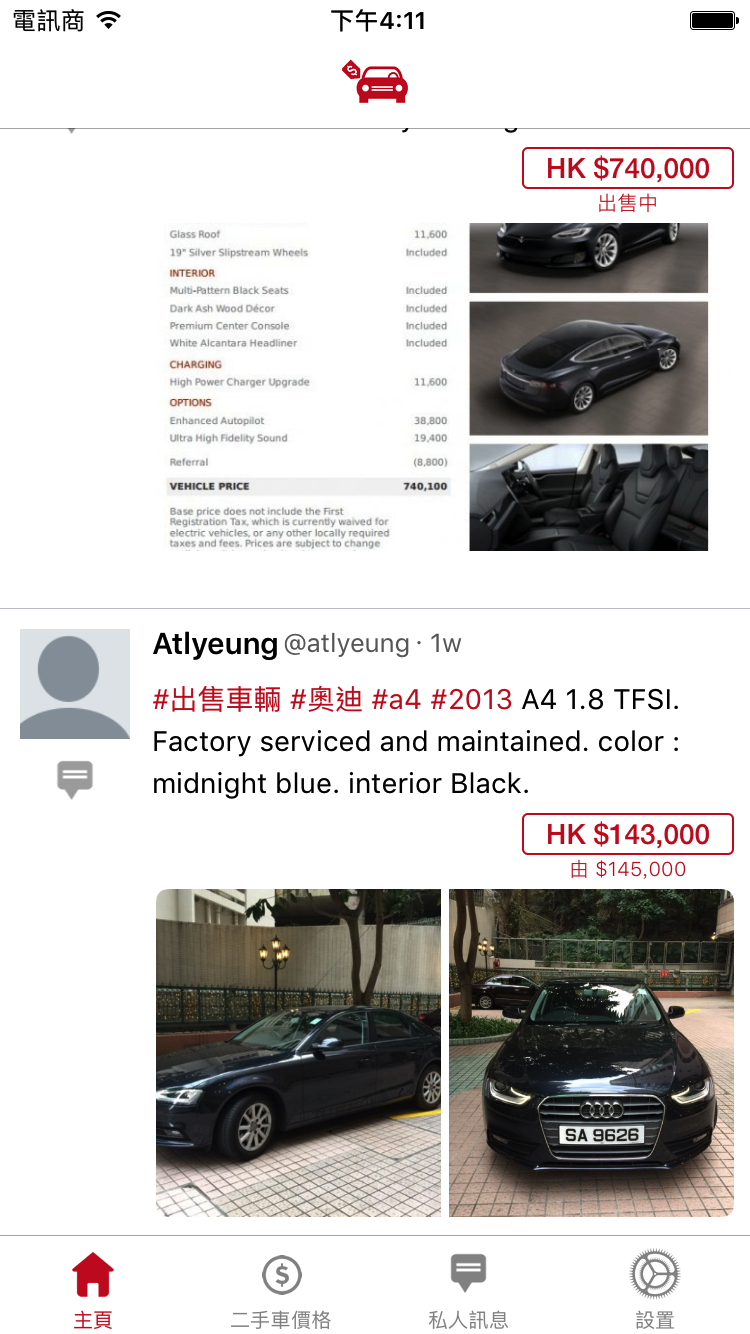This screenshot has height=1334, width=750.
Task: Tap the HK $740,000 price button
Action: pyautogui.click(x=628, y=168)
